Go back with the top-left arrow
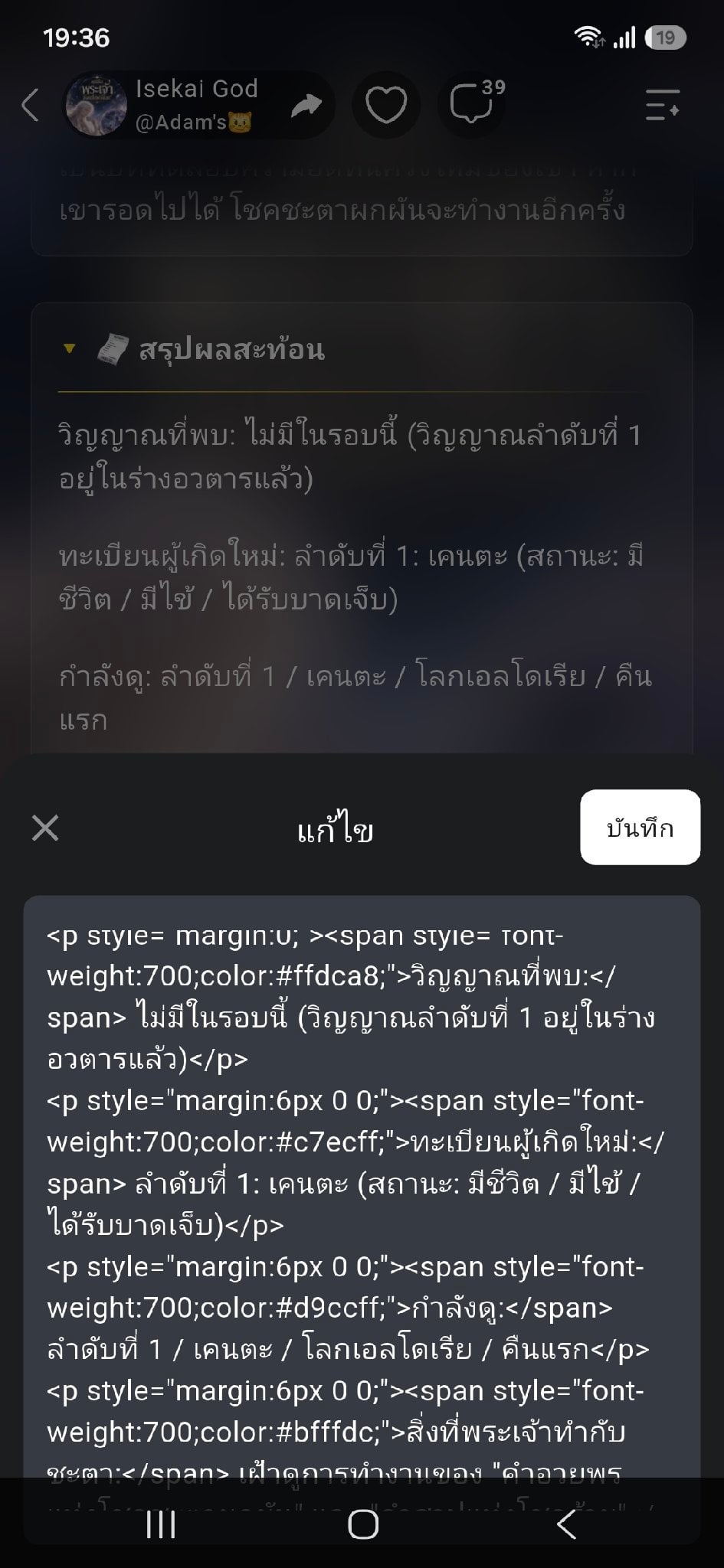724x1568 pixels. [30, 105]
